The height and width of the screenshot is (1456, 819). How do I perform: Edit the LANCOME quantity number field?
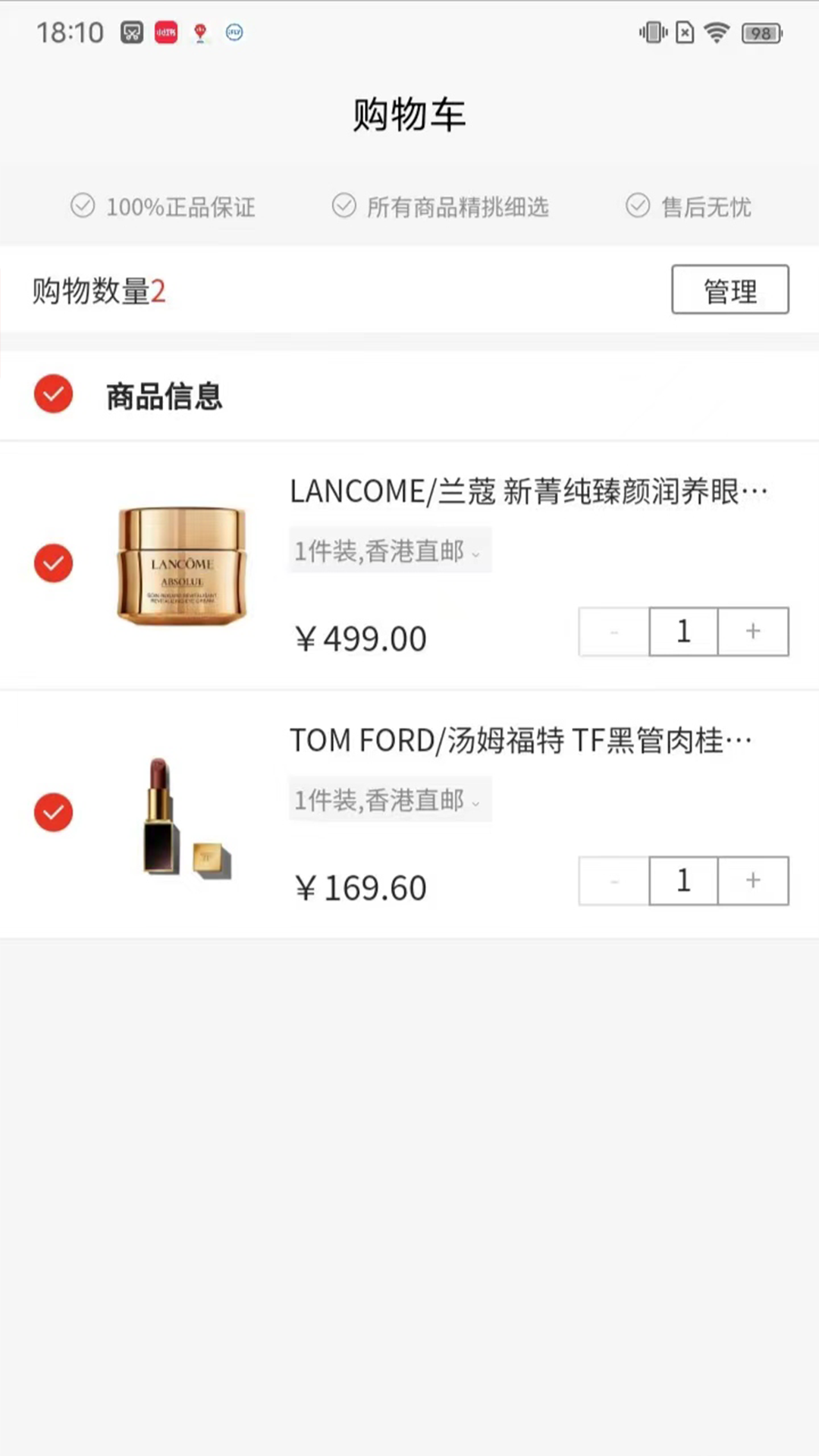(683, 631)
